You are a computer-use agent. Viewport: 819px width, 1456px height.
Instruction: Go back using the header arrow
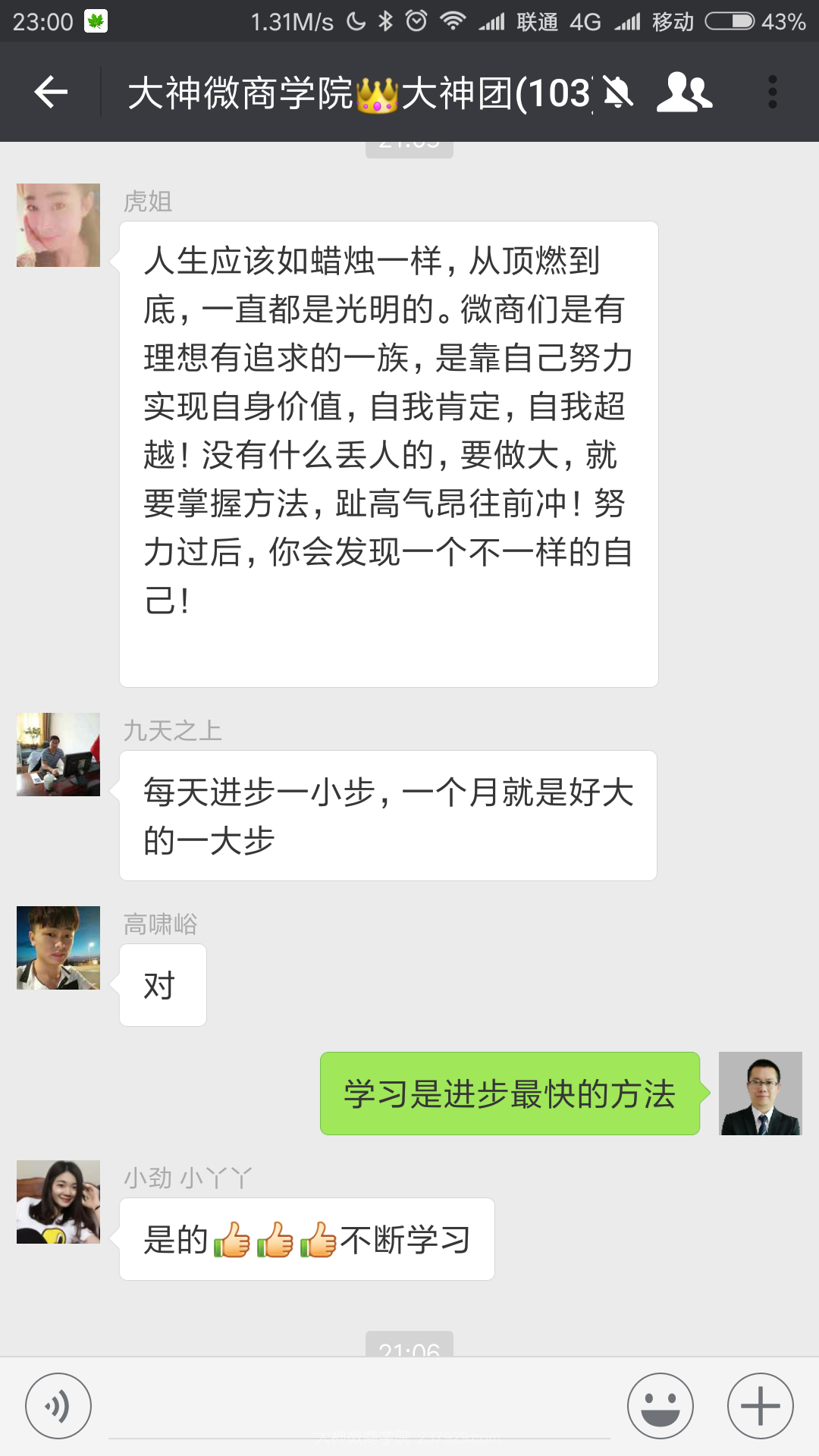coord(51,93)
